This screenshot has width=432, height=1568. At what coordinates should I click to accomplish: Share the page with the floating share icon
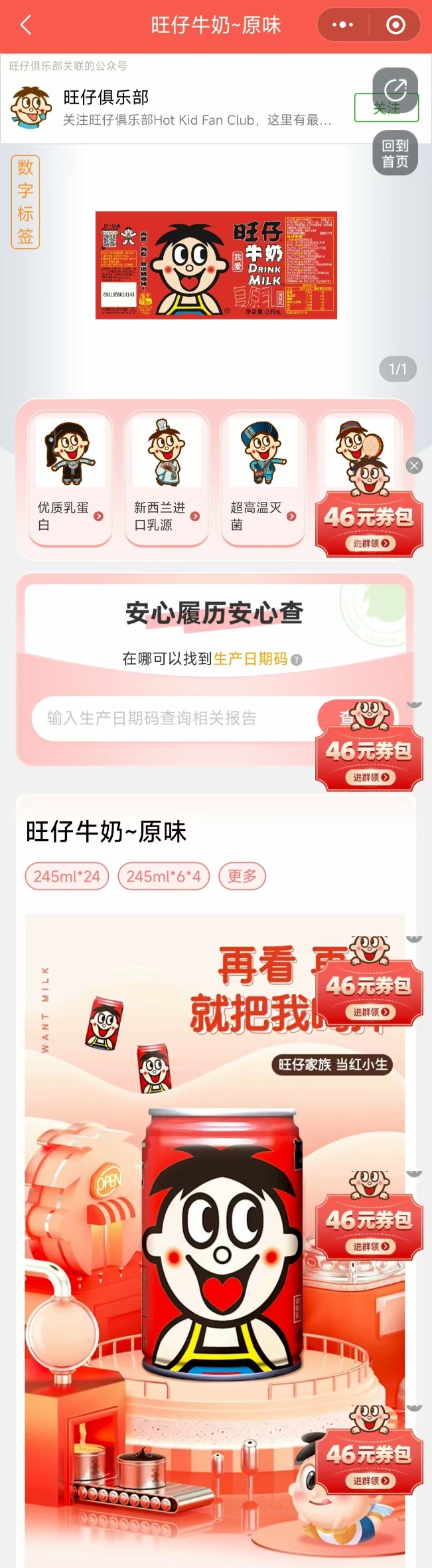tap(396, 88)
